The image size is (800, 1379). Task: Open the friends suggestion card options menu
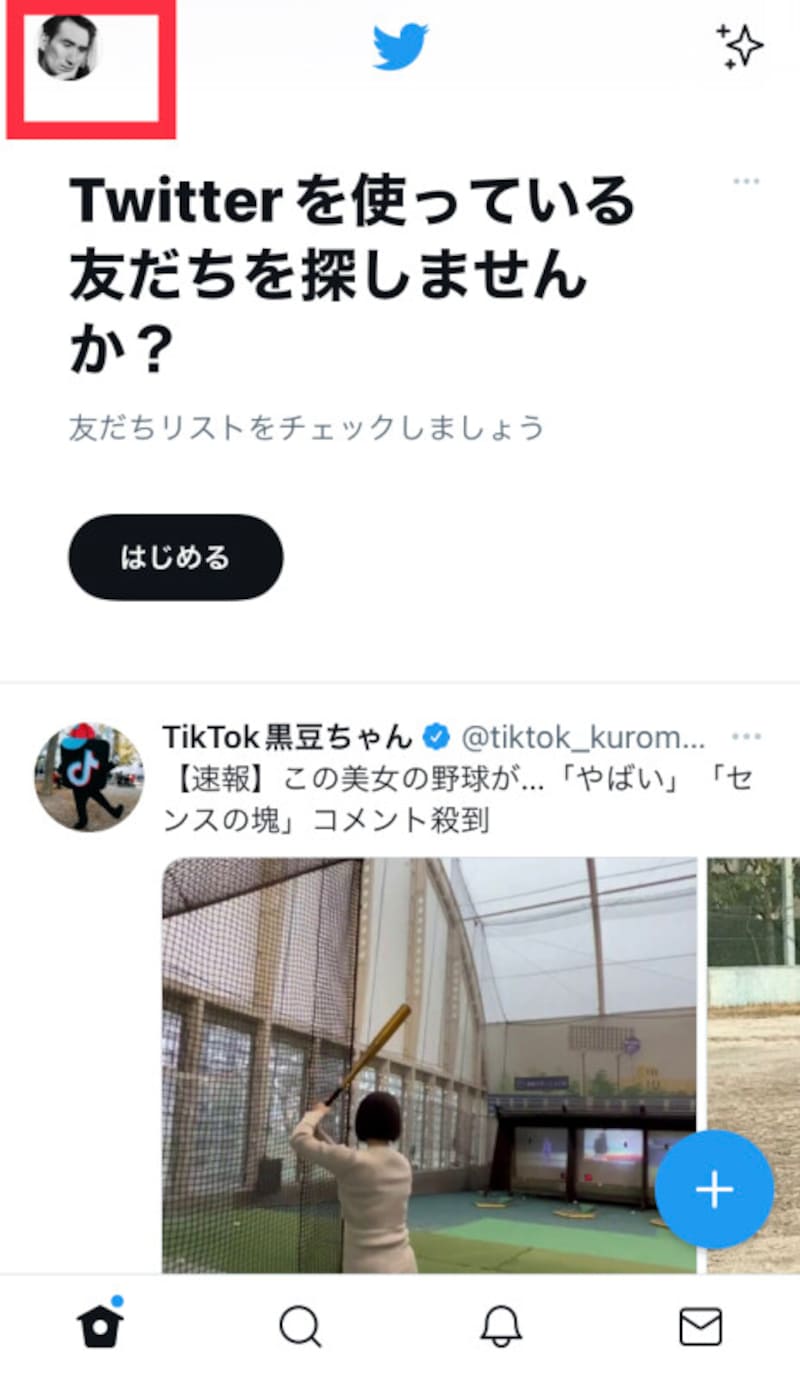coord(747,181)
